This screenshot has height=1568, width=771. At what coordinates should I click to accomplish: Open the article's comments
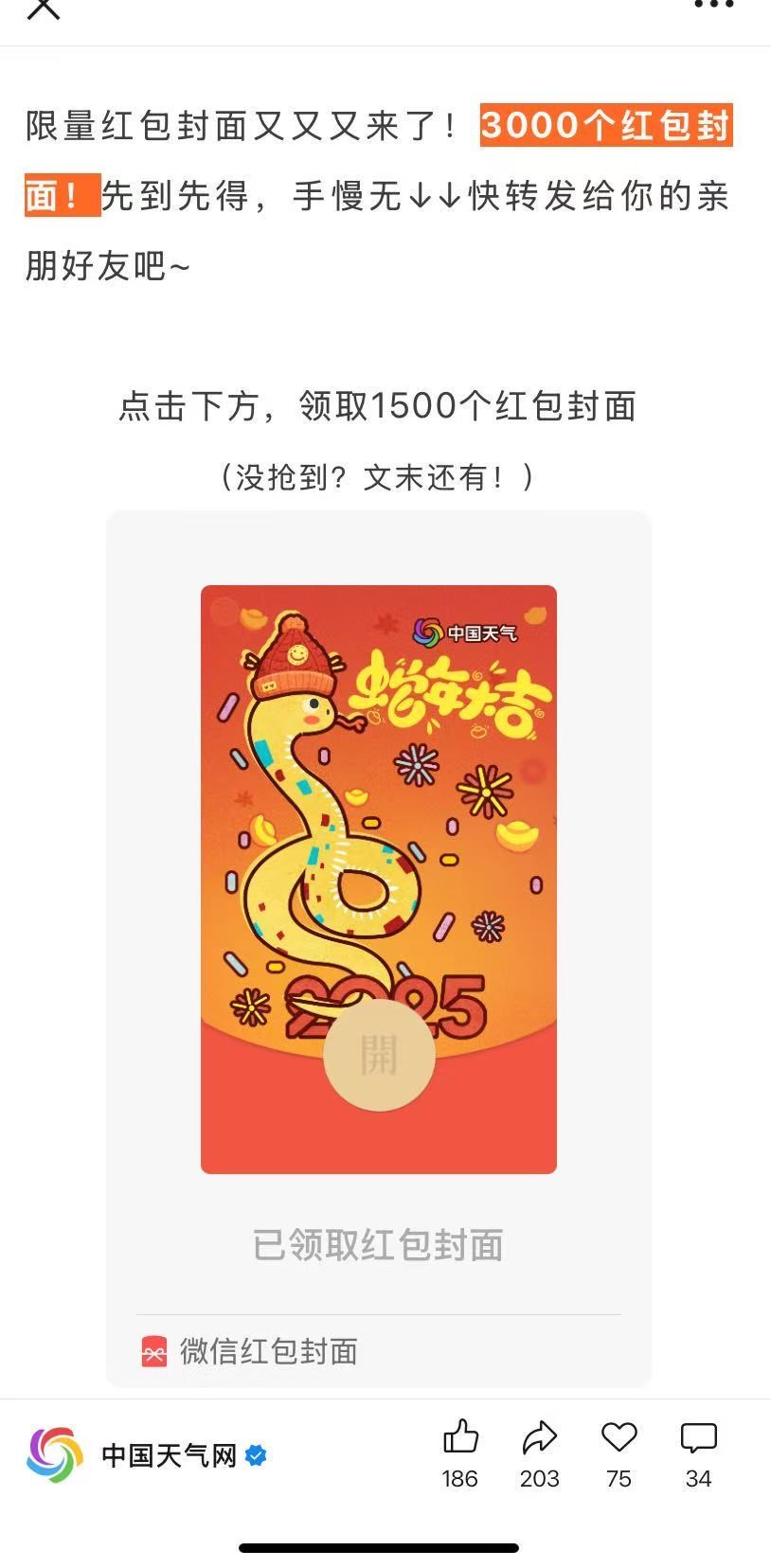pos(698,1438)
